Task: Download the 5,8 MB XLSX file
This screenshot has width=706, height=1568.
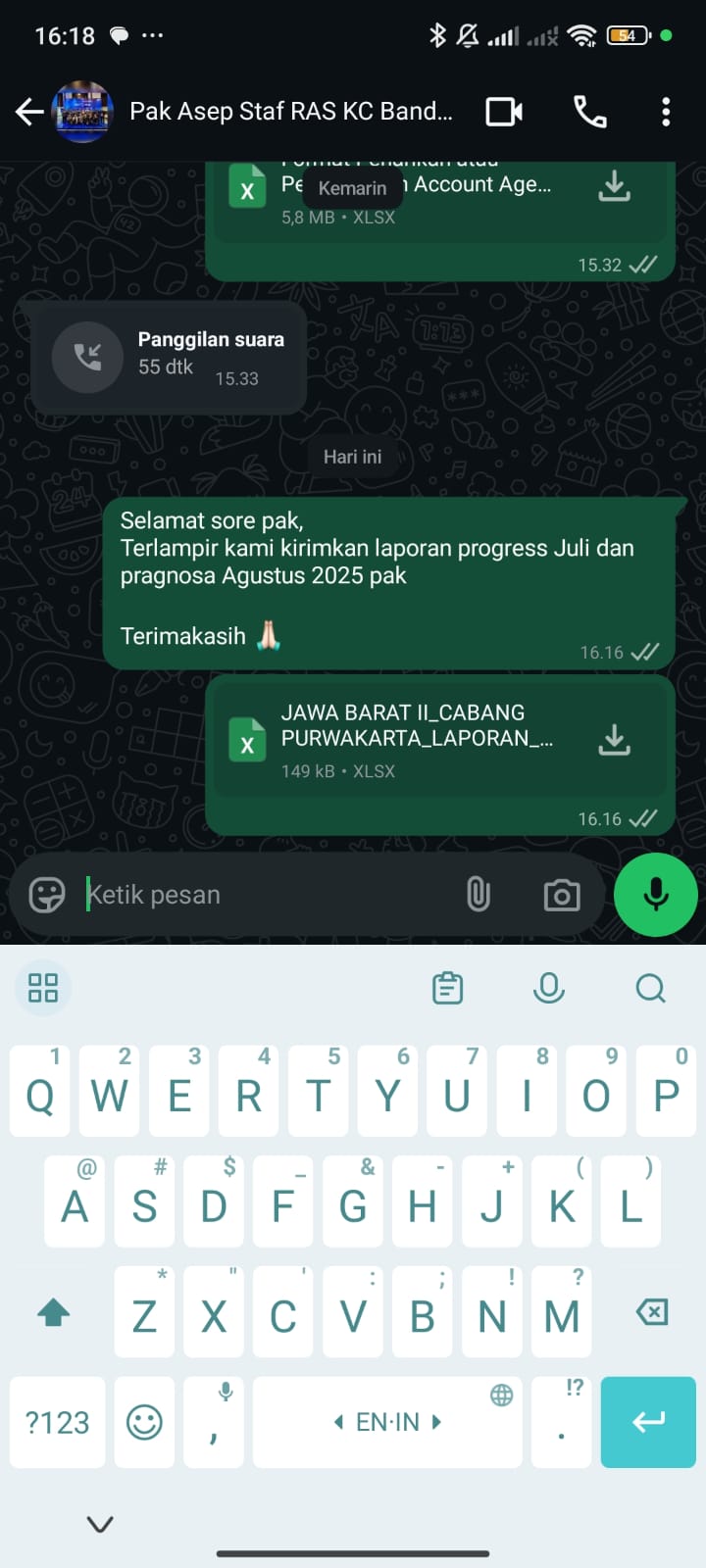Action: click(615, 186)
